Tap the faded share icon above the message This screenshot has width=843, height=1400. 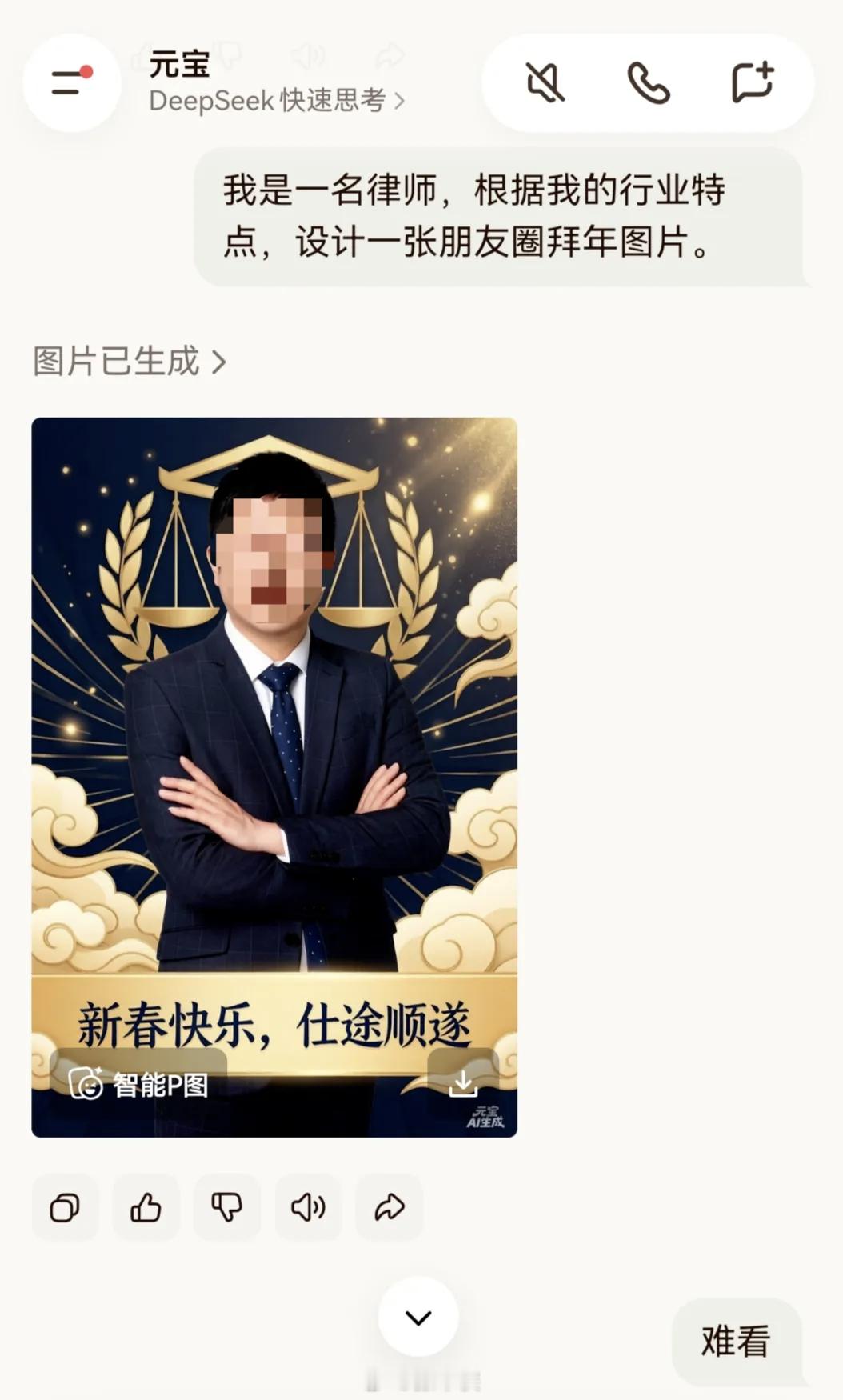click(x=390, y=56)
